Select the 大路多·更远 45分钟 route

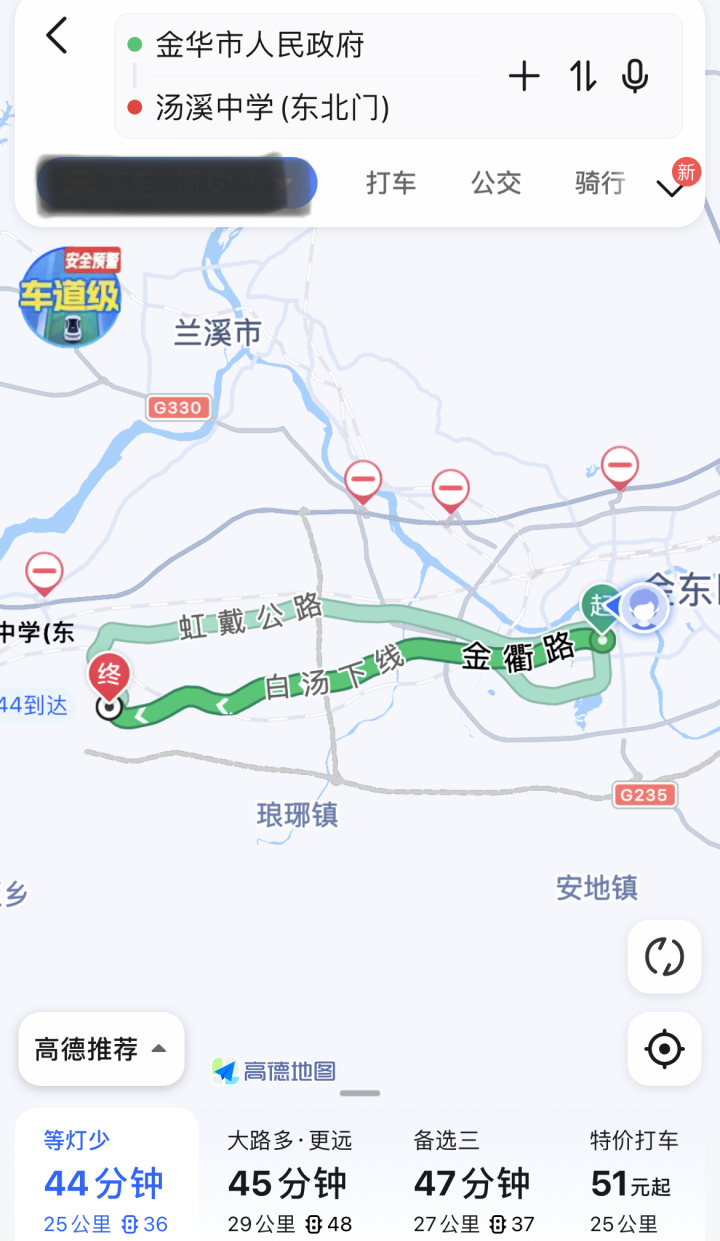click(291, 1180)
